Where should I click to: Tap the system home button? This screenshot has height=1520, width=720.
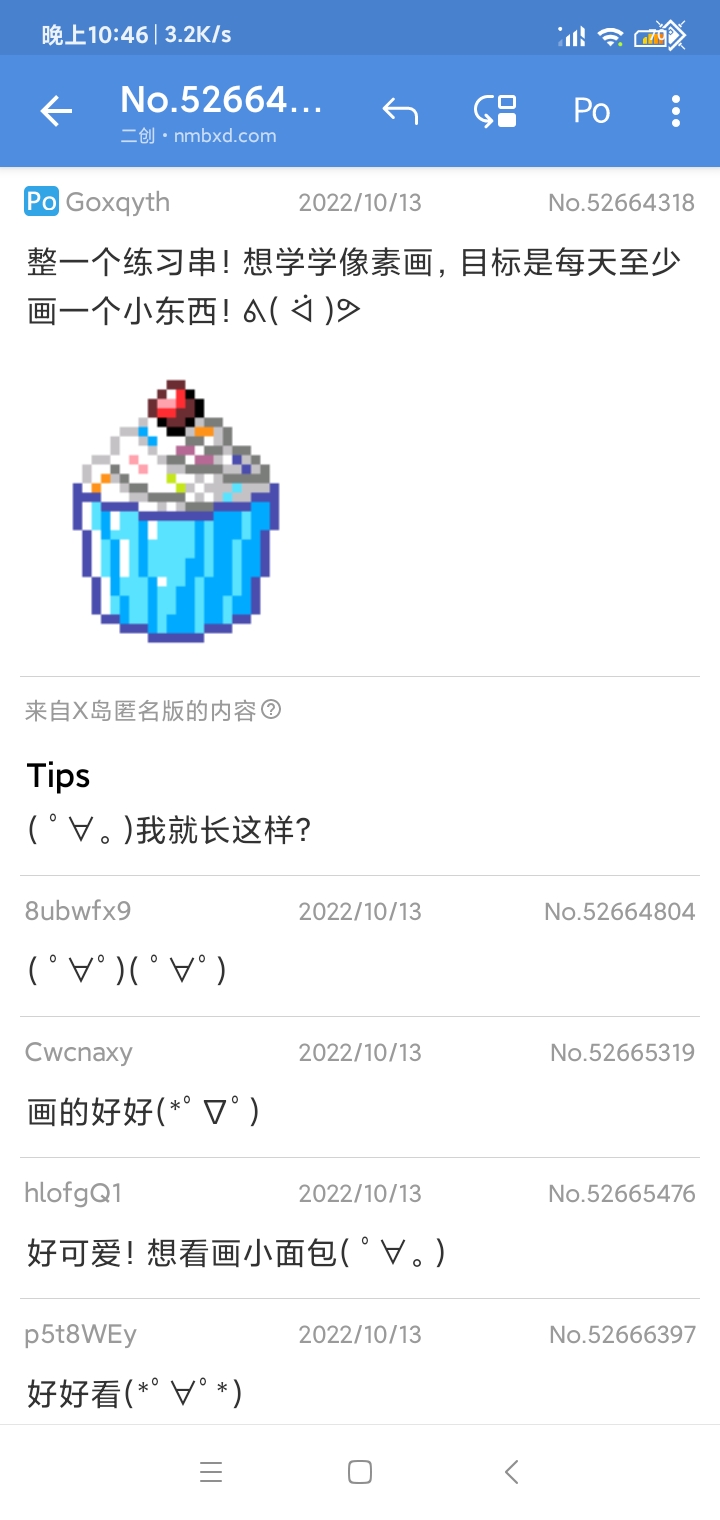tap(360, 1472)
